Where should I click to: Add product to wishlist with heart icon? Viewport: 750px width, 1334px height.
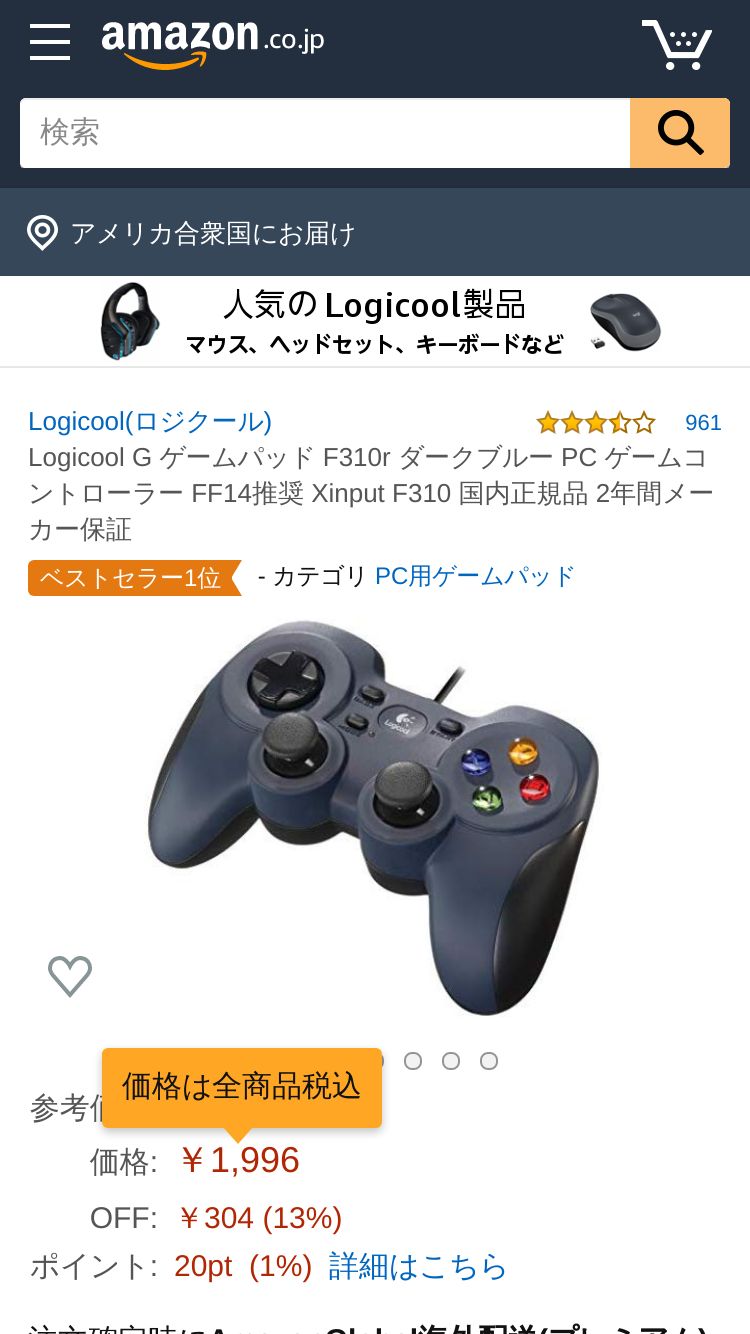70,975
